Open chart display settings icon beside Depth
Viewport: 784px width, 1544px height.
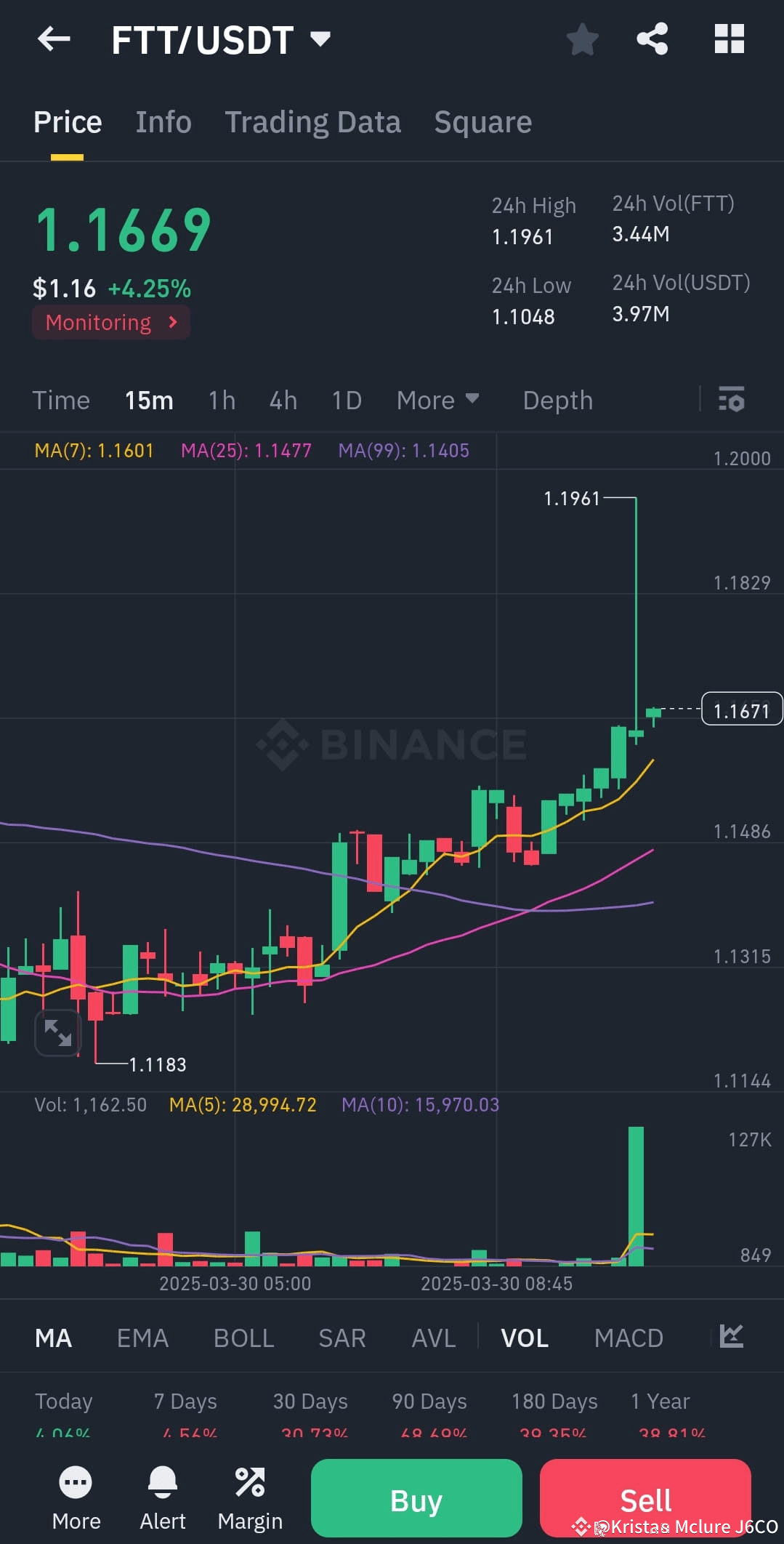coord(731,400)
